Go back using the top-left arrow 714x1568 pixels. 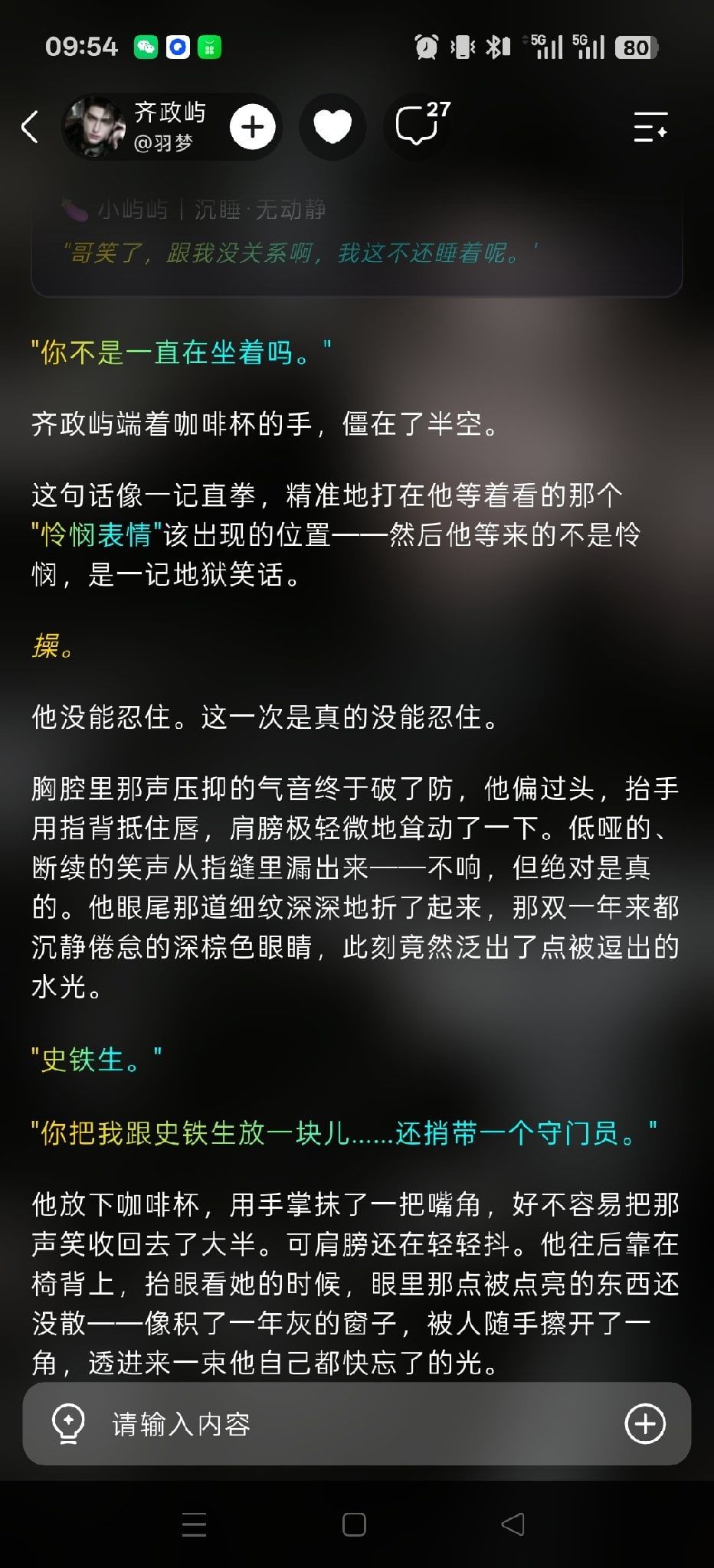point(30,127)
